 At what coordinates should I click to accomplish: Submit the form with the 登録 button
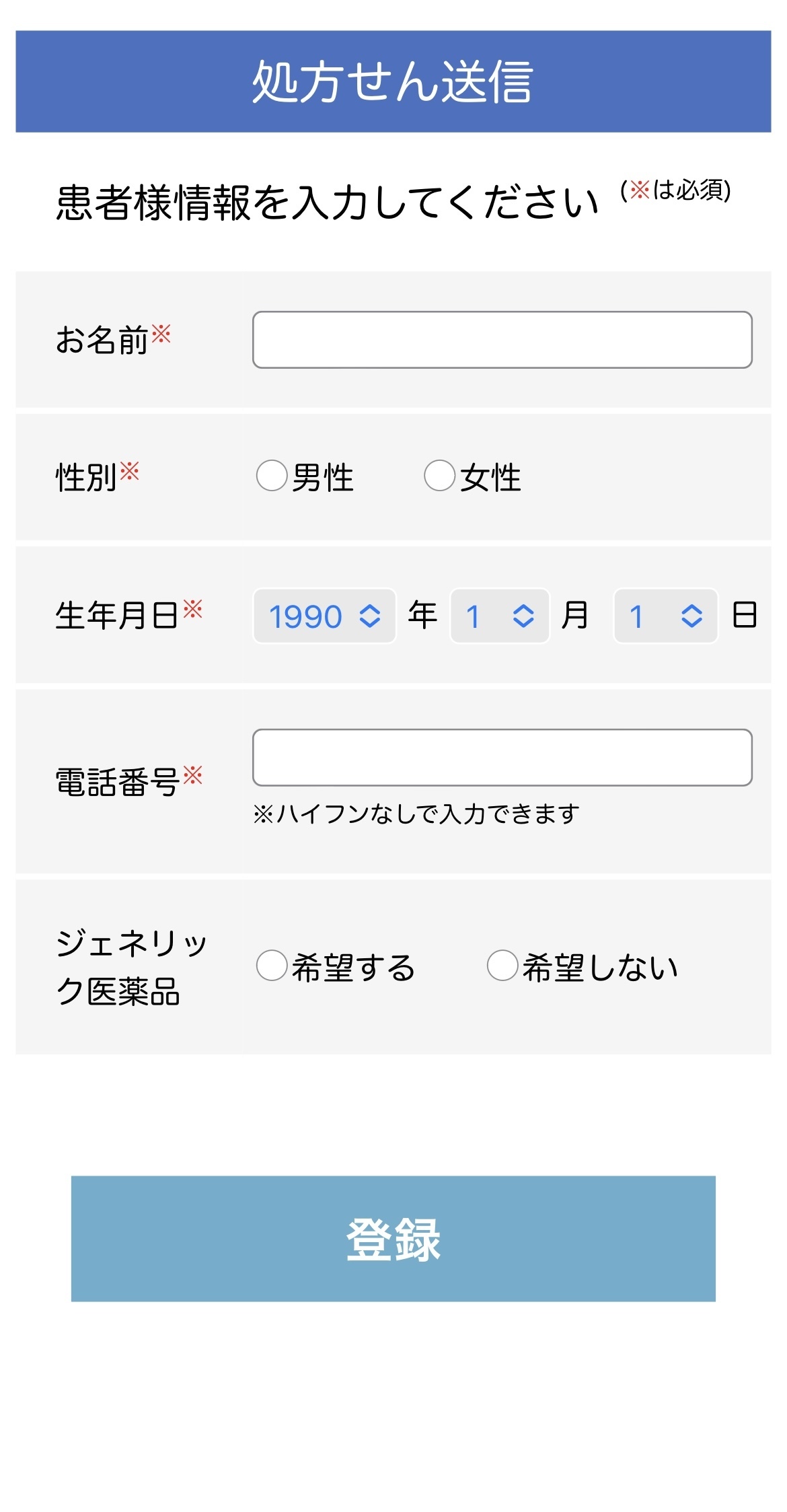tap(394, 1239)
